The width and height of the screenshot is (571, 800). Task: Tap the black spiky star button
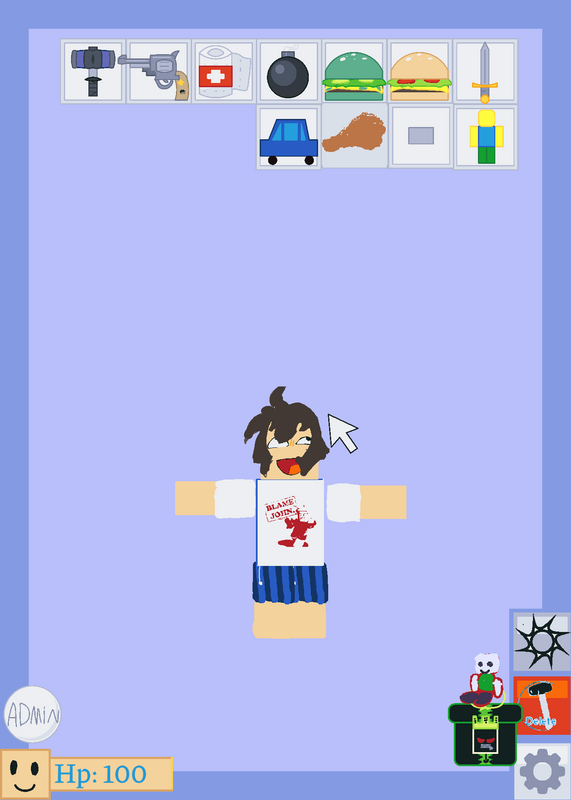[x=541, y=641]
